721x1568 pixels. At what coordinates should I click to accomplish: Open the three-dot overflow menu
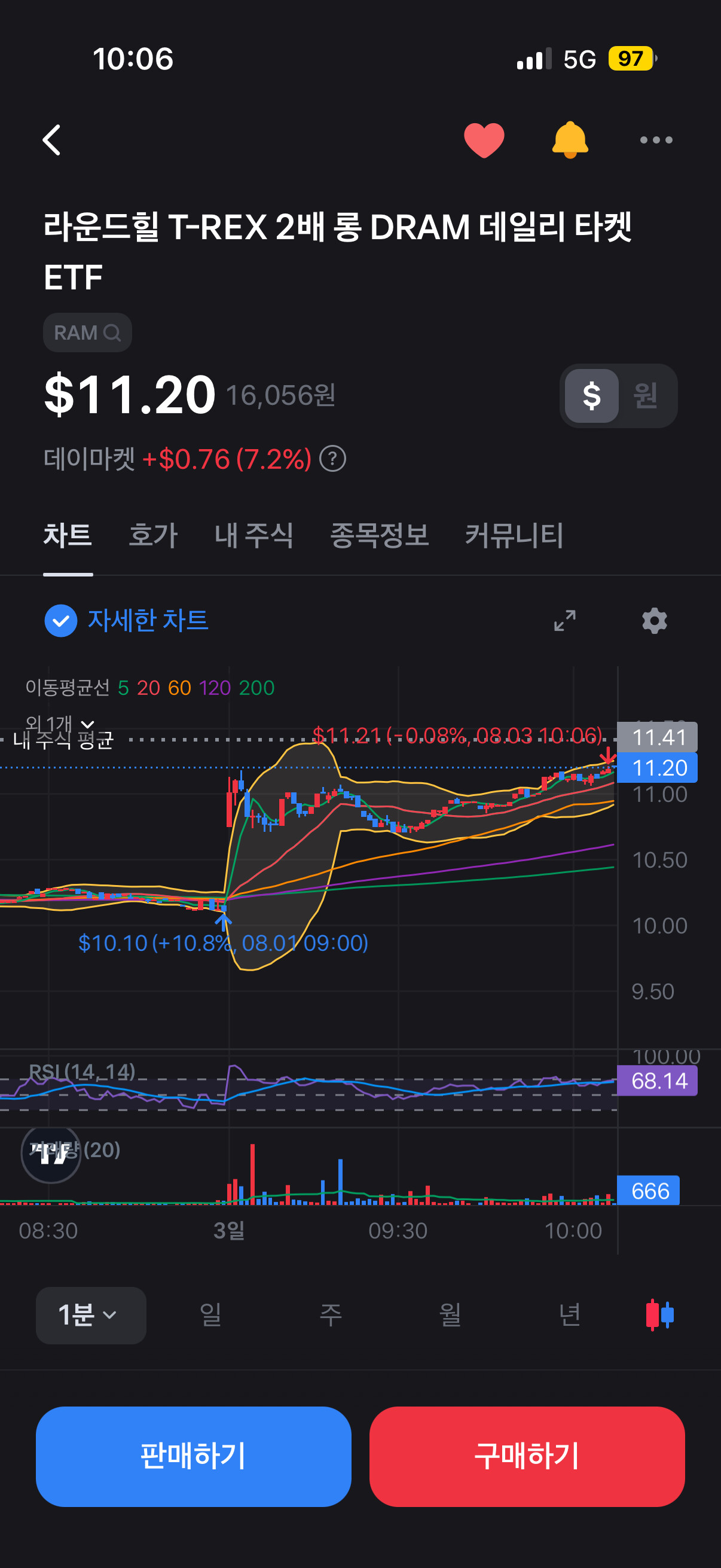click(x=656, y=140)
